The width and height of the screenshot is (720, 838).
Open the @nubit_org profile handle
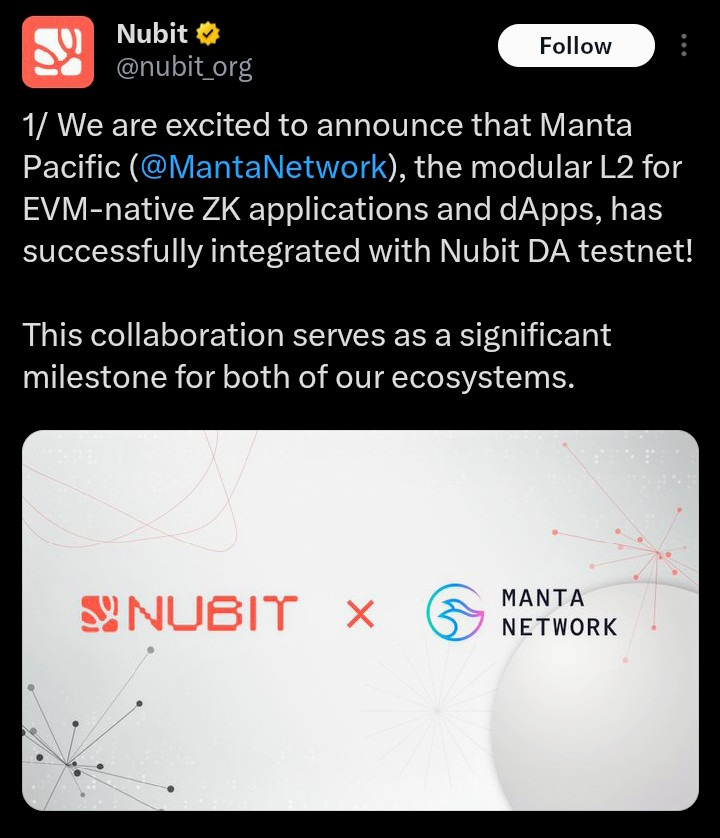184,67
